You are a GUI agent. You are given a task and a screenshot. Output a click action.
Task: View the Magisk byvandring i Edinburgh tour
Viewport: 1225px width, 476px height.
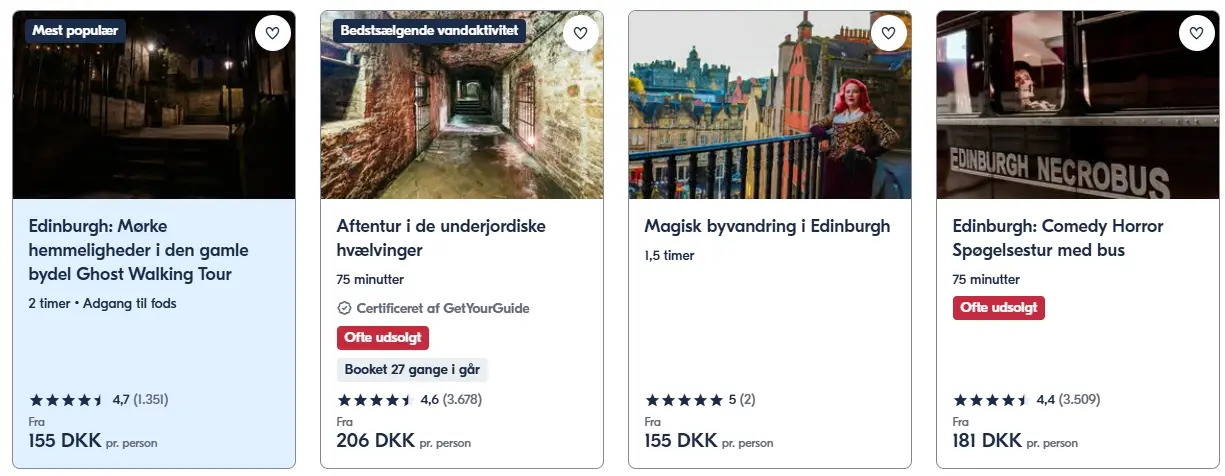pos(767,226)
